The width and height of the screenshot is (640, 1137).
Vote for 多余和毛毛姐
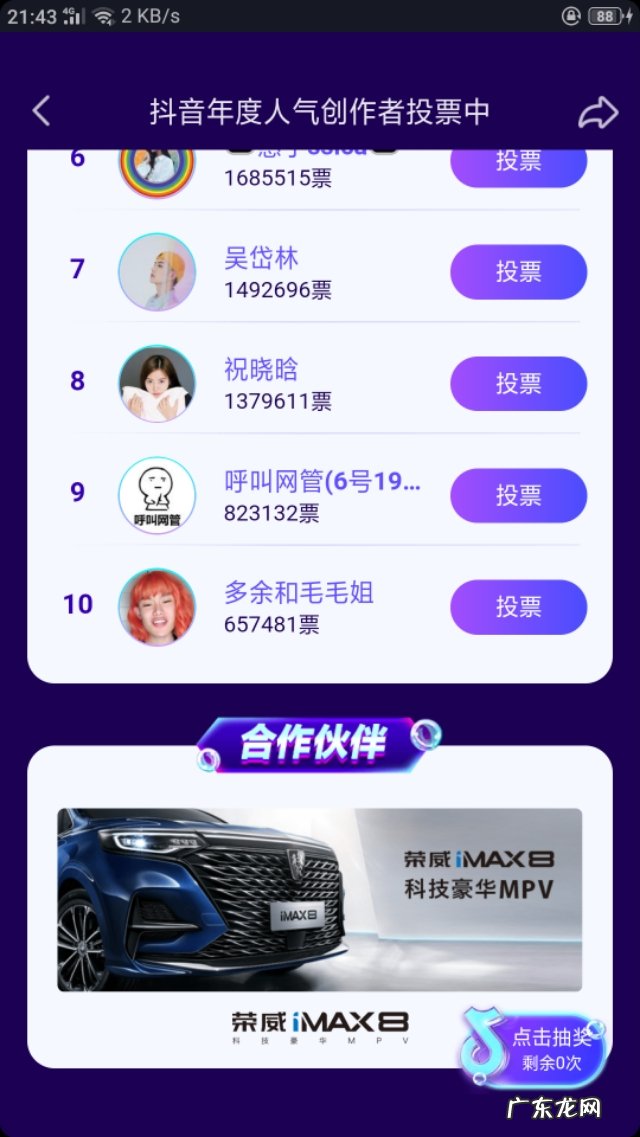pos(518,606)
